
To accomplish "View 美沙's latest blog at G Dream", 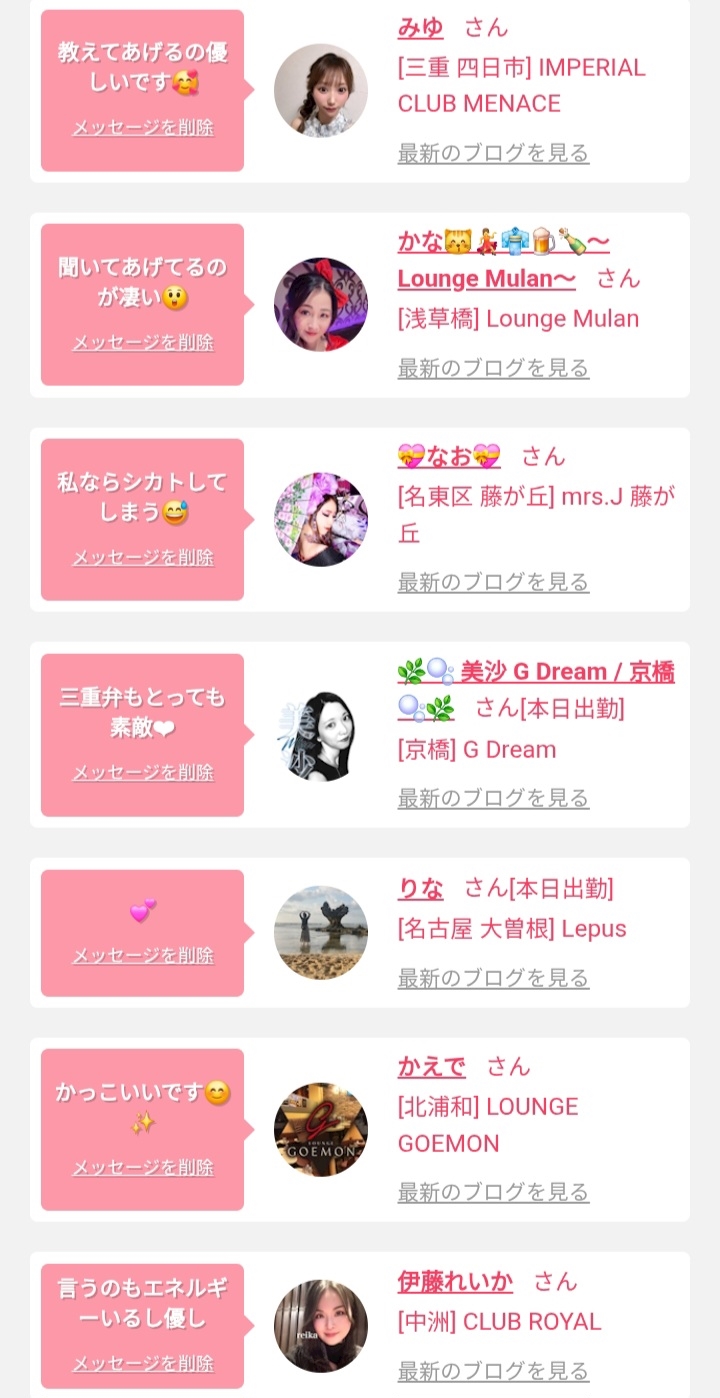I will (493, 798).
